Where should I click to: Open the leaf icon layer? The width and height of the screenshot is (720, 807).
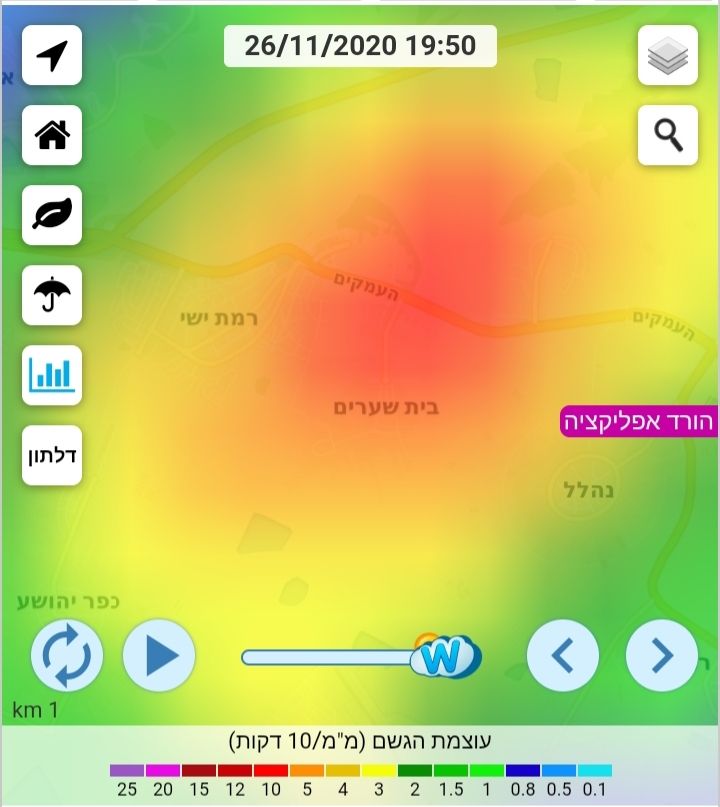click(x=52, y=215)
